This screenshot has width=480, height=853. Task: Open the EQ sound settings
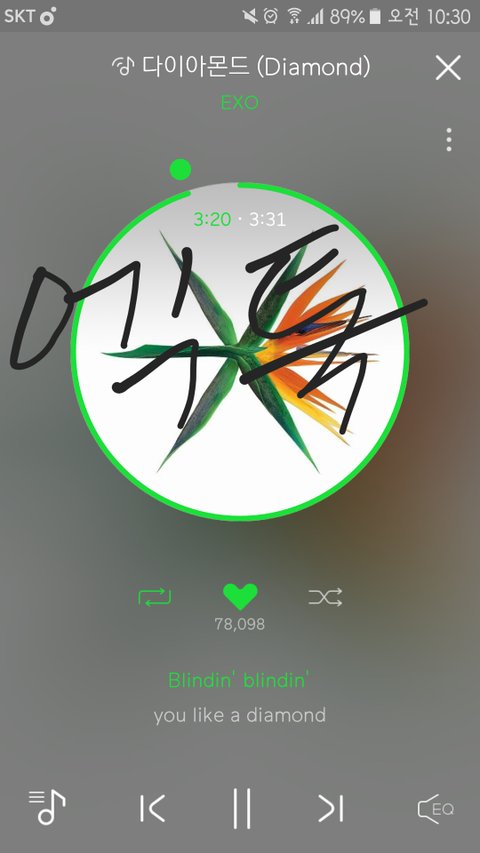(x=435, y=809)
